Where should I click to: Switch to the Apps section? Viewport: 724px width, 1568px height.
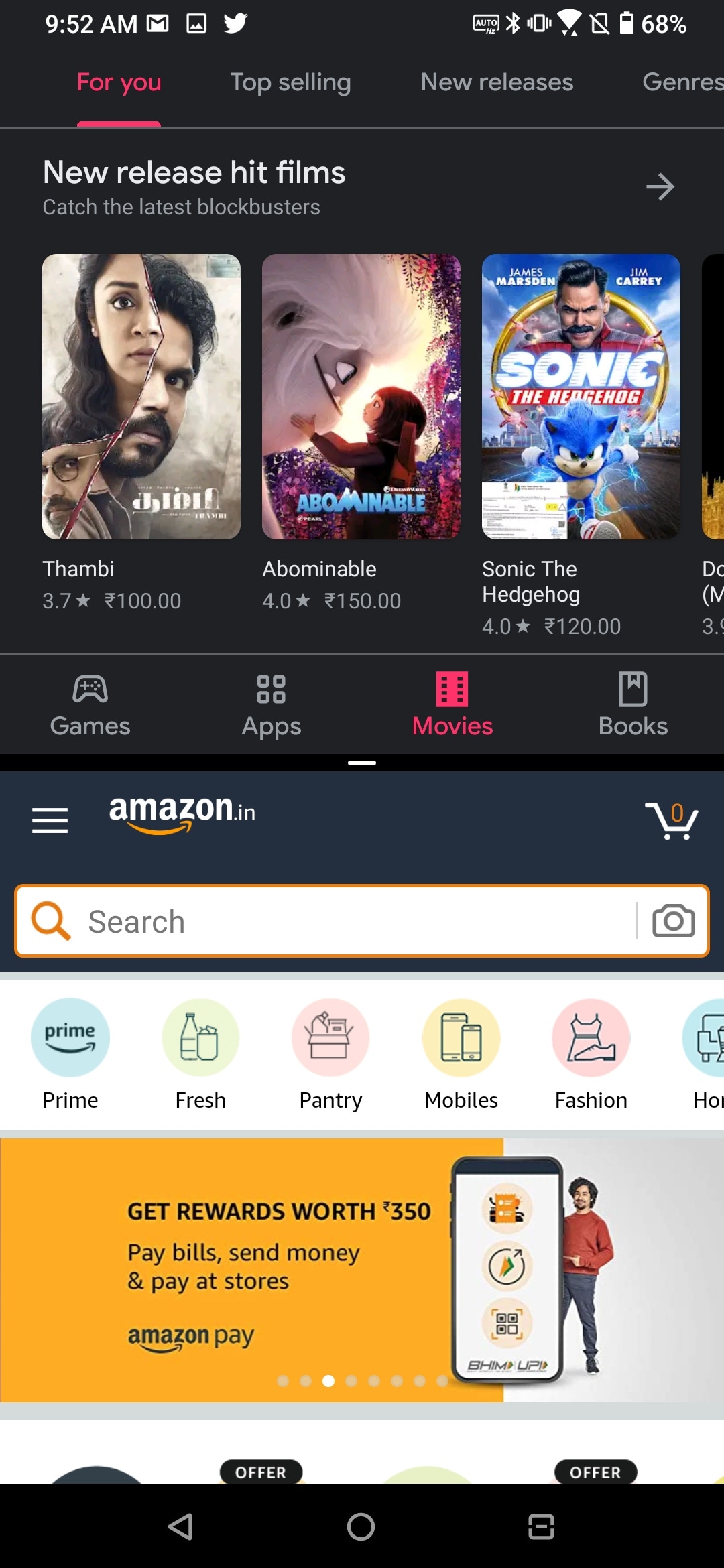(x=271, y=705)
